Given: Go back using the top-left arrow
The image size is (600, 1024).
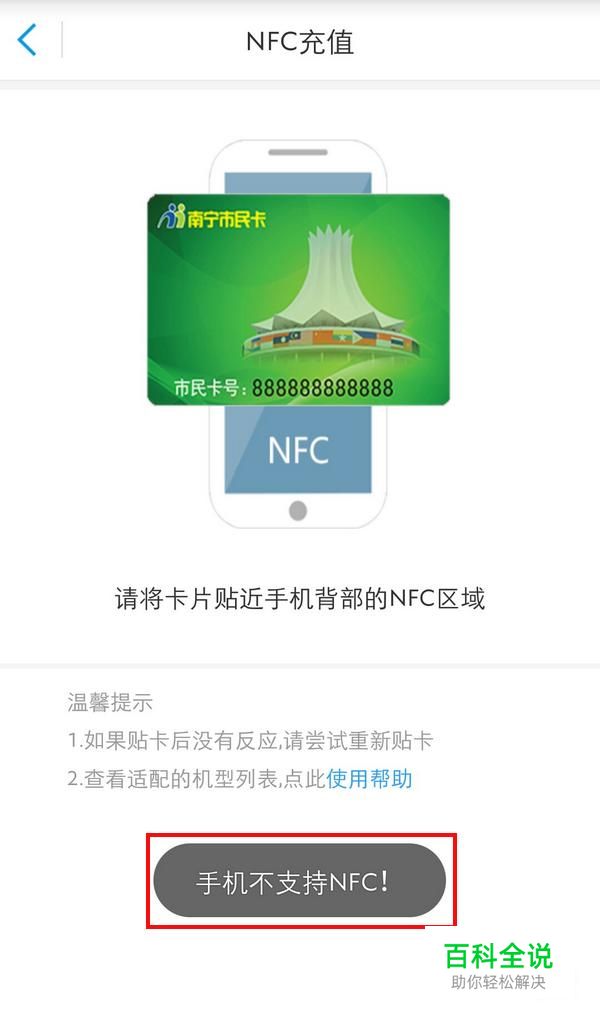Looking at the screenshot, I should [27, 40].
